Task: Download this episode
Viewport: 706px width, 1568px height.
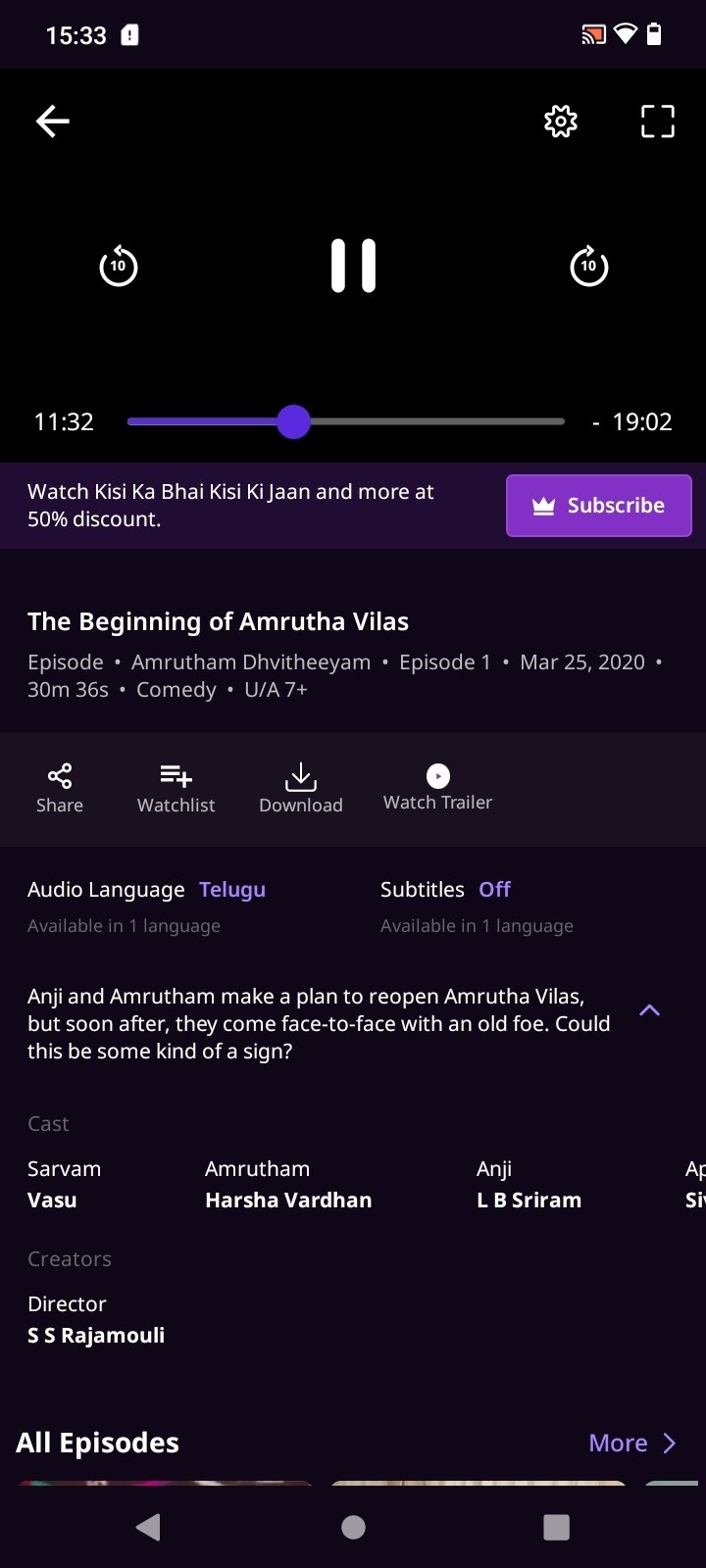Action: tap(301, 789)
